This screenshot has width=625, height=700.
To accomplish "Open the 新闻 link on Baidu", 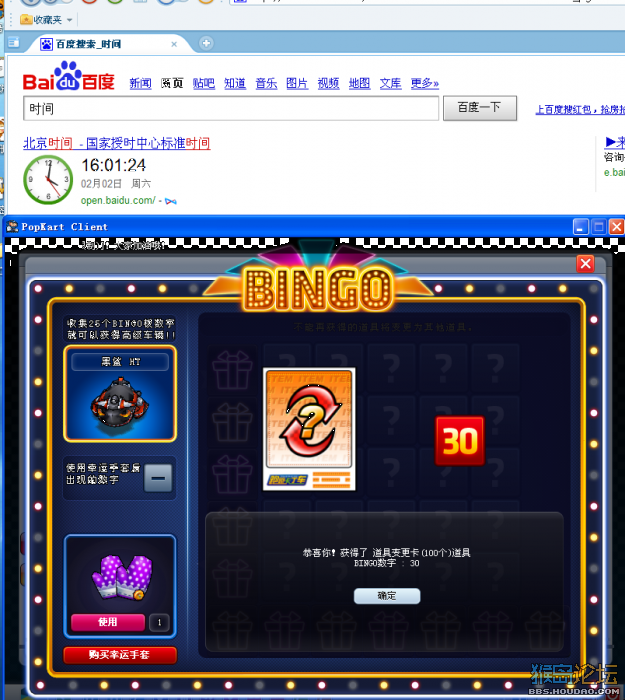I will click(140, 84).
